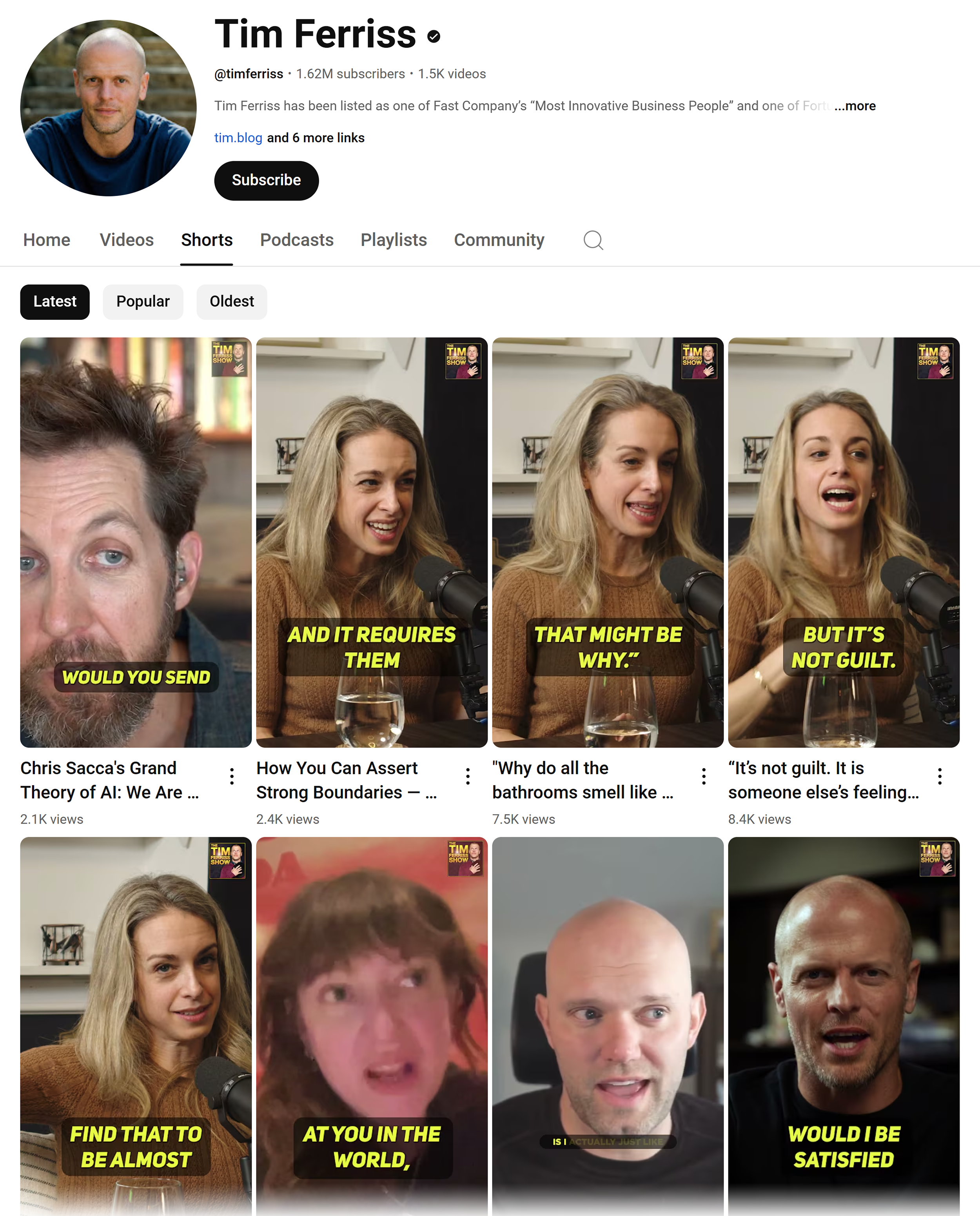Open the tim.blog link
This screenshot has width=980, height=1216.
coord(238,138)
